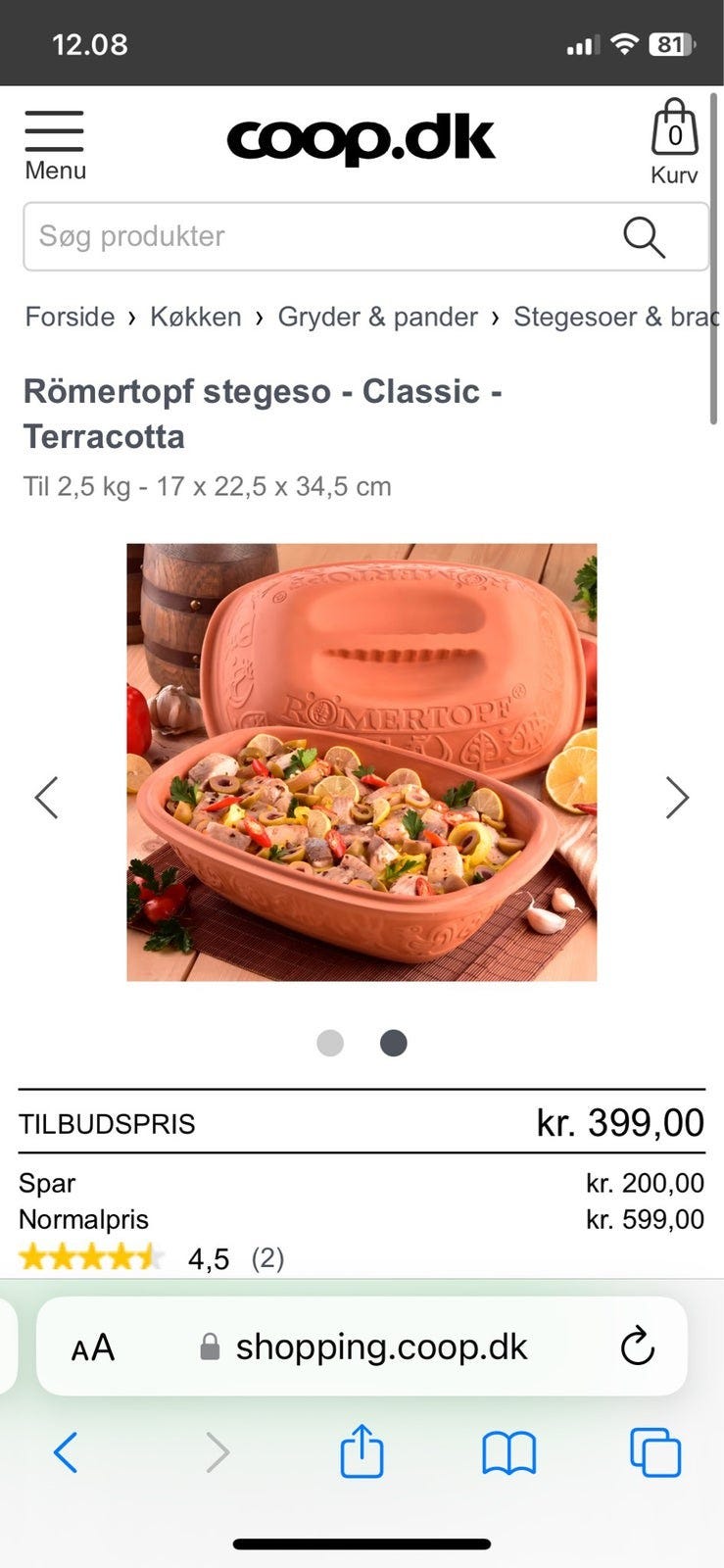Open the Kurv shopping basket
Image resolution: width=724 pixels, height=1568 pixels.
(x=674, y=141)
